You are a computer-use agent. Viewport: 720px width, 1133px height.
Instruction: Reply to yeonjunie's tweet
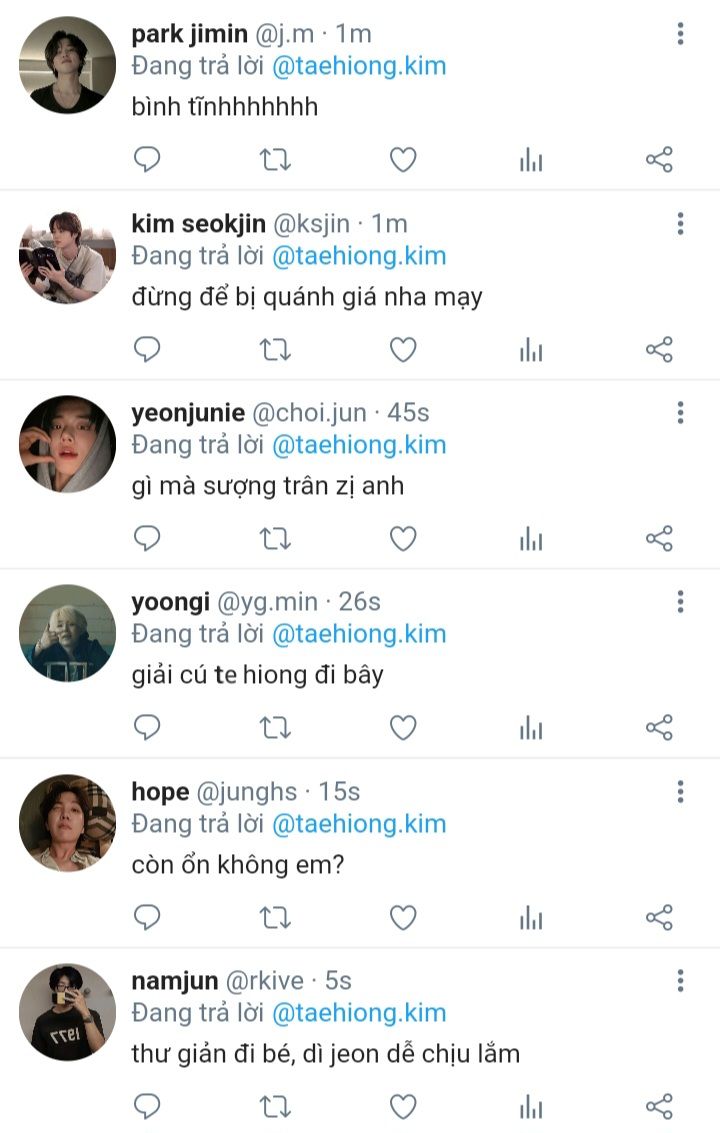[x=147, y=539]
